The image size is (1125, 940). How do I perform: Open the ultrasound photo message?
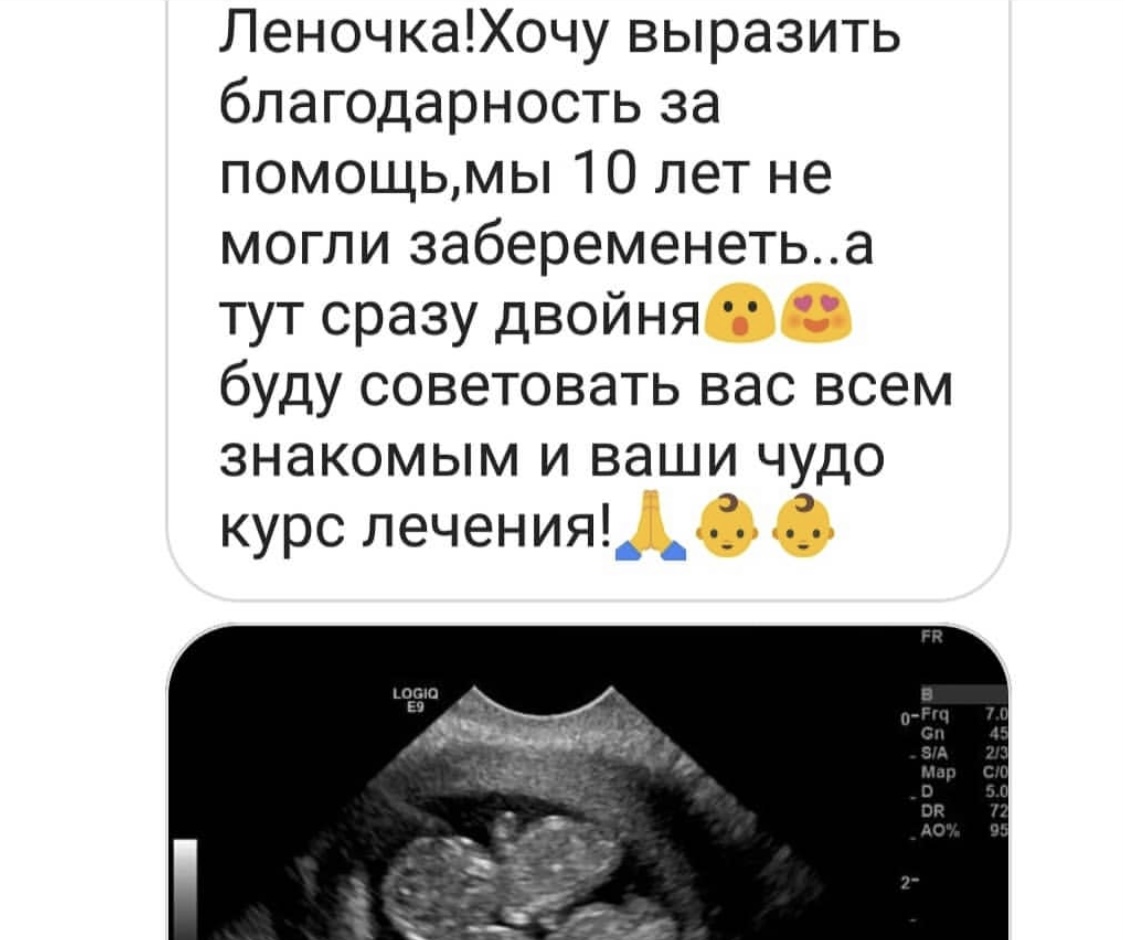pyautogui.click(x=590, y=790)
